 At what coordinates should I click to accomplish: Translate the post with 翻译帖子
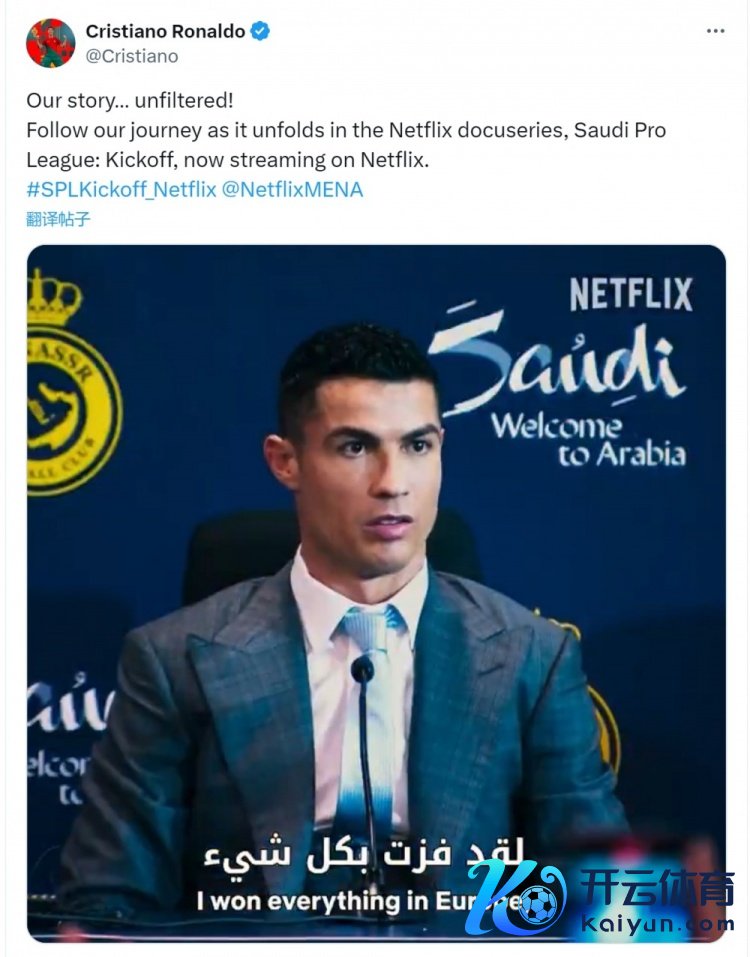click(x=58, y=219)
